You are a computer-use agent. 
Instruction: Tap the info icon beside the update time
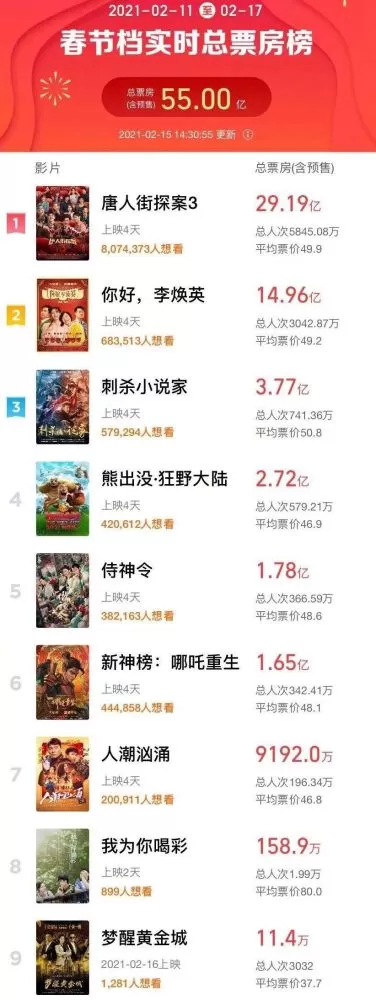(249, 135)
